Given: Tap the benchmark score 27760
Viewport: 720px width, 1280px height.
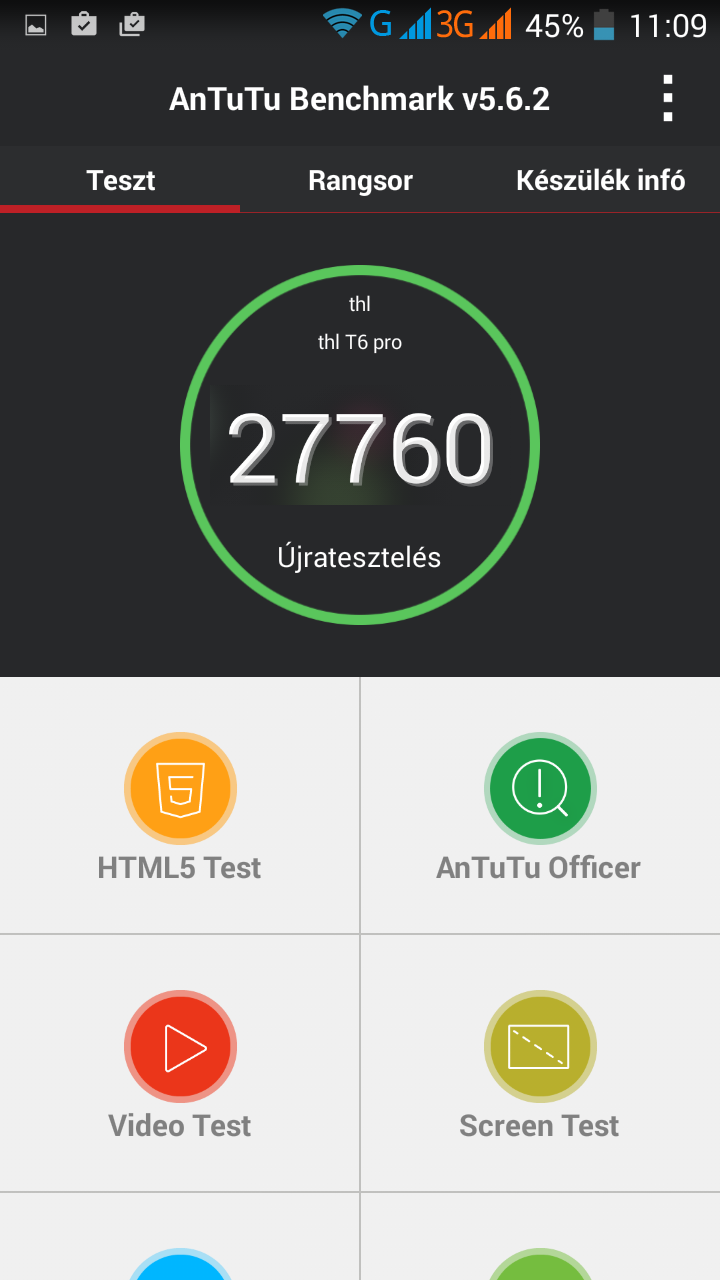Looking at the screenshot, I should click(360, 447).
